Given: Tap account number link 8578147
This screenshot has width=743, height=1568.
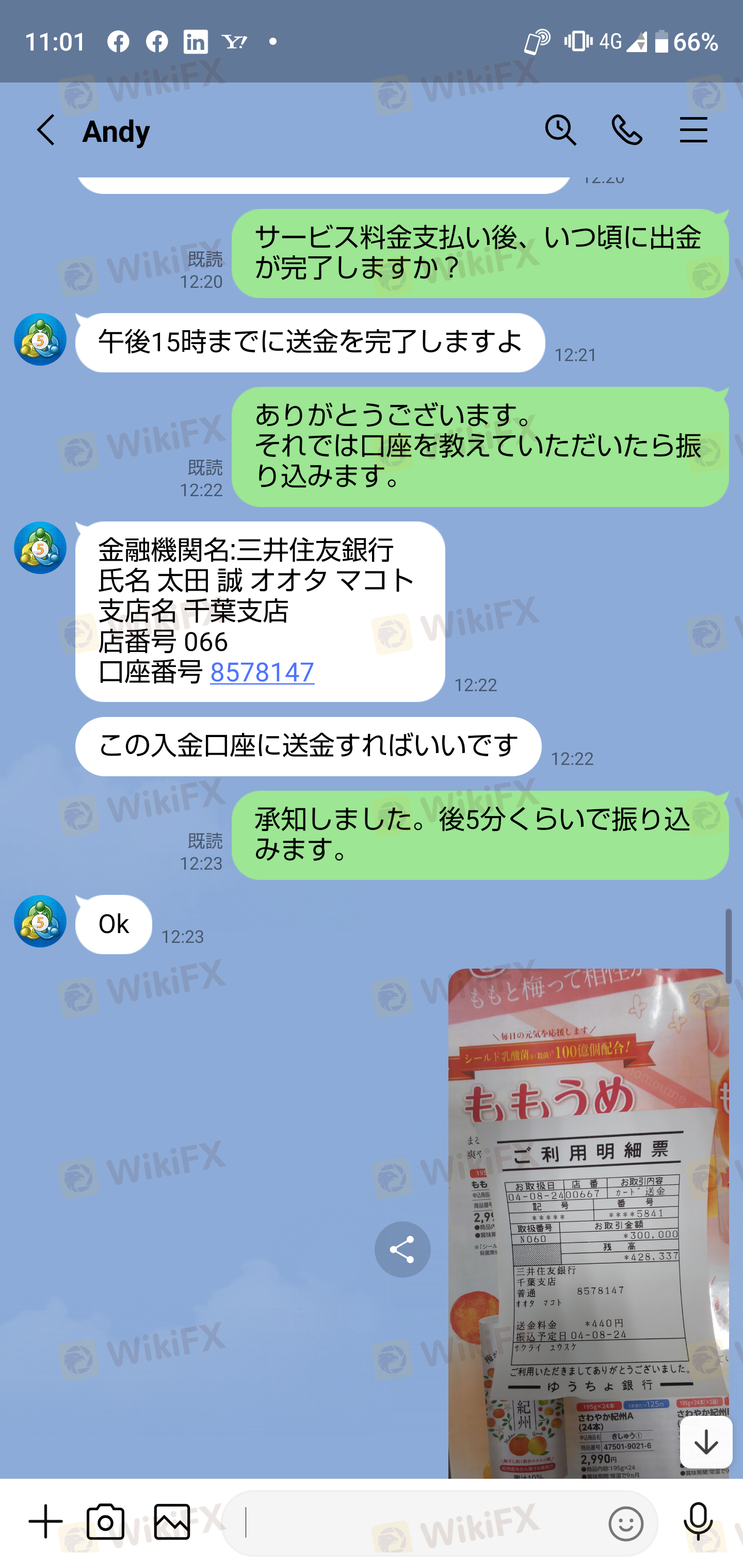Looking at the screenshot, I should [x=262, y=672].
